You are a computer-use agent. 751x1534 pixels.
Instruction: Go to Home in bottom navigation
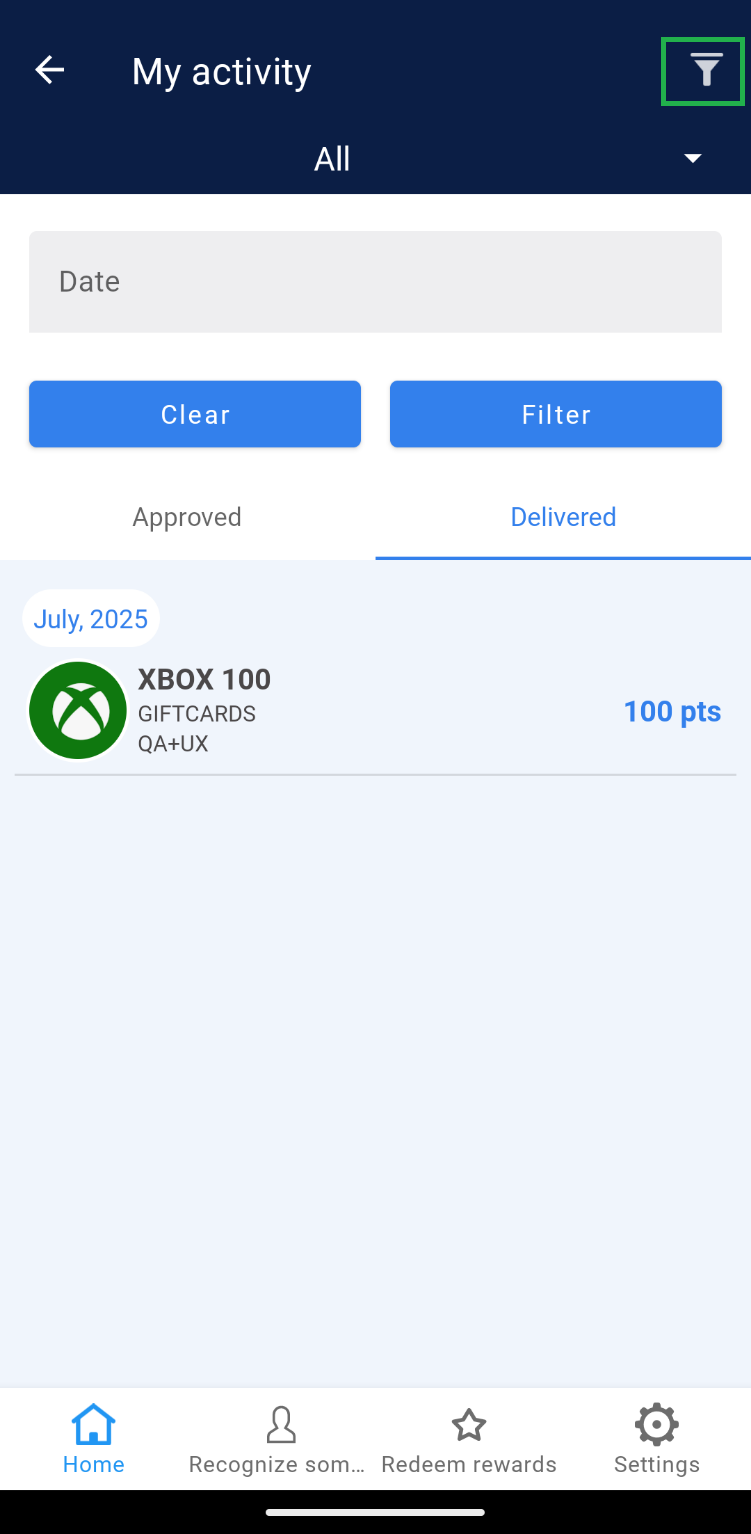93,1440
